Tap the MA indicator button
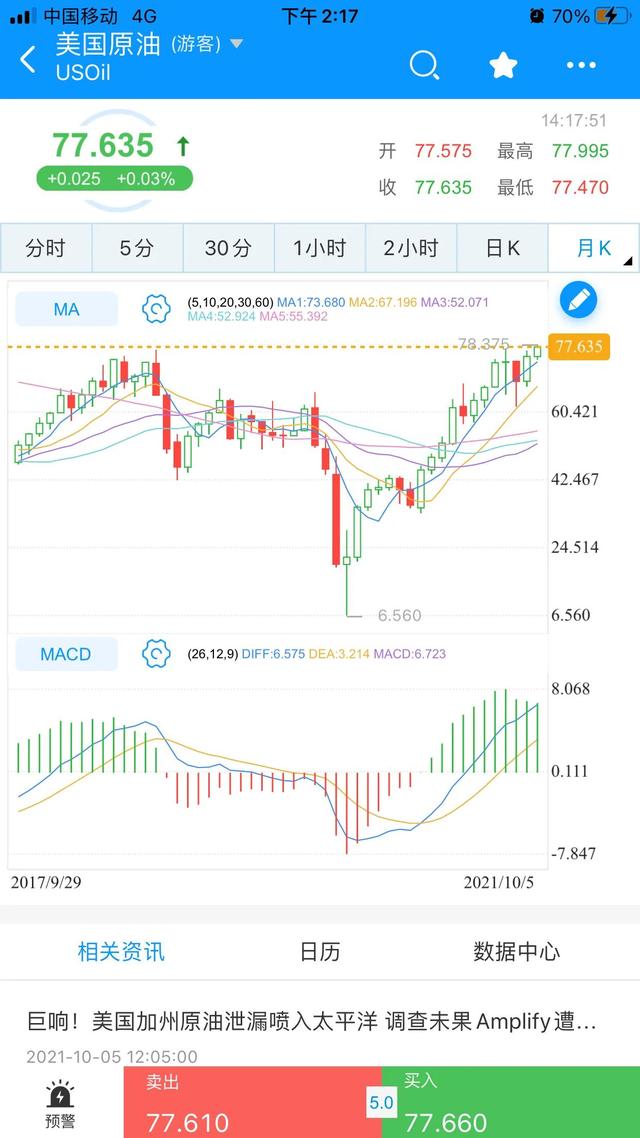This screenshot has width=640, height=1138. coord(67,309)
